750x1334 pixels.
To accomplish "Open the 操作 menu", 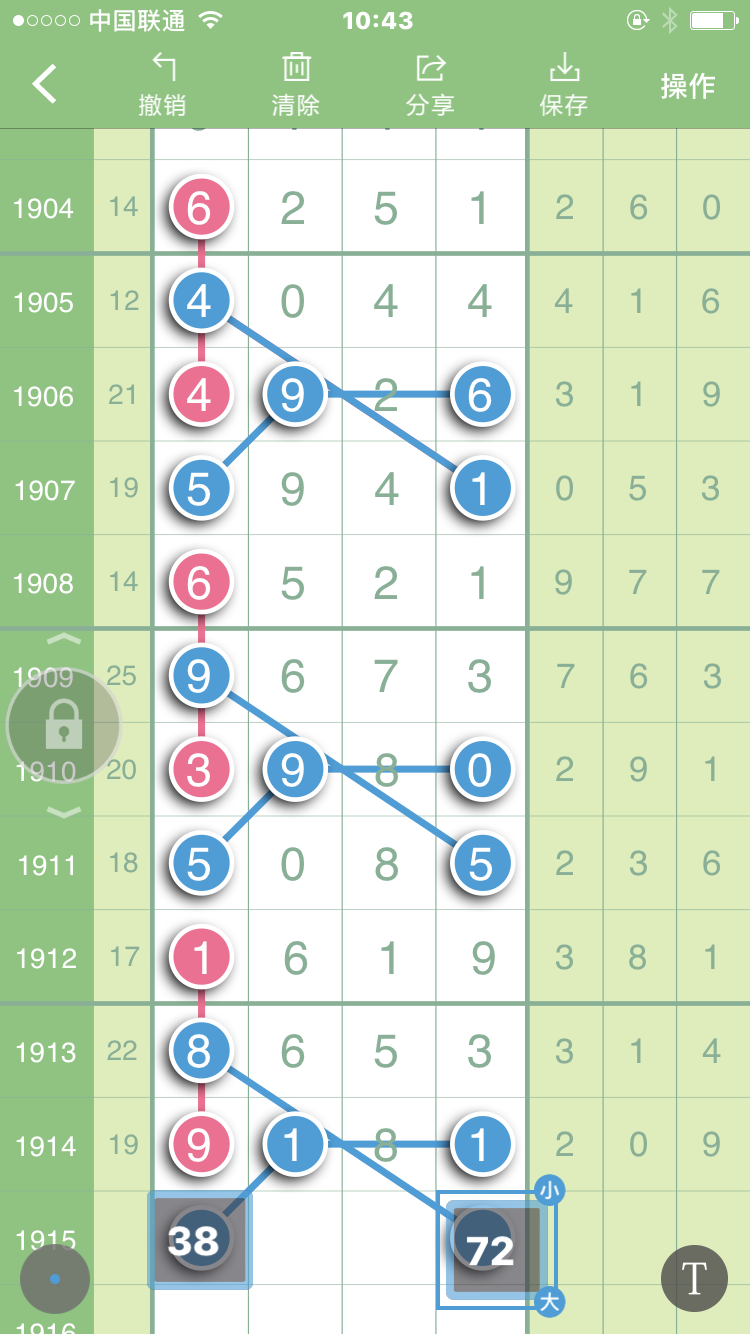I will click(688, 86).
